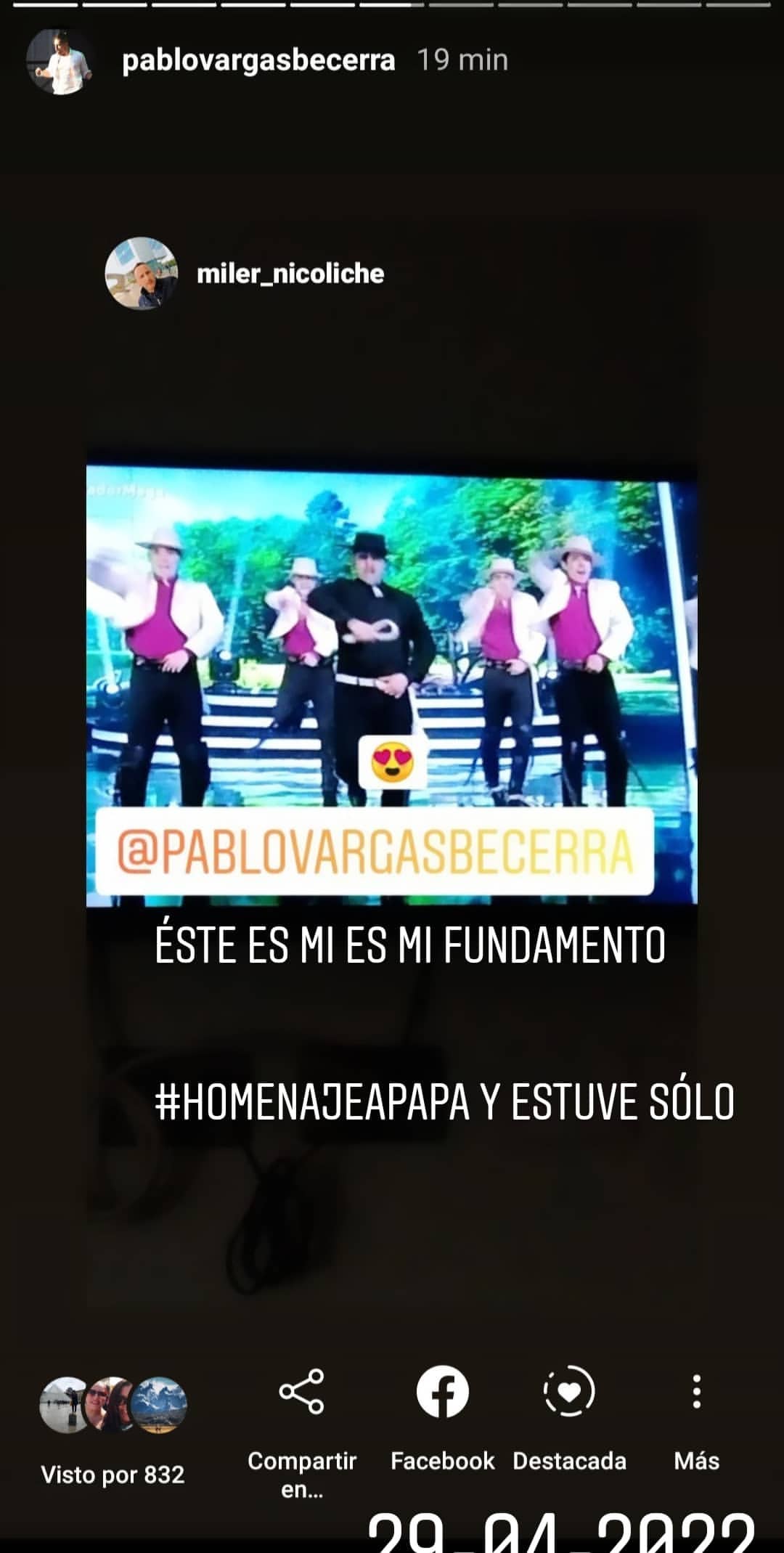
Task: Tap the @PABLOVARGASBECERRA mention sticker
Action: (375, 851)
